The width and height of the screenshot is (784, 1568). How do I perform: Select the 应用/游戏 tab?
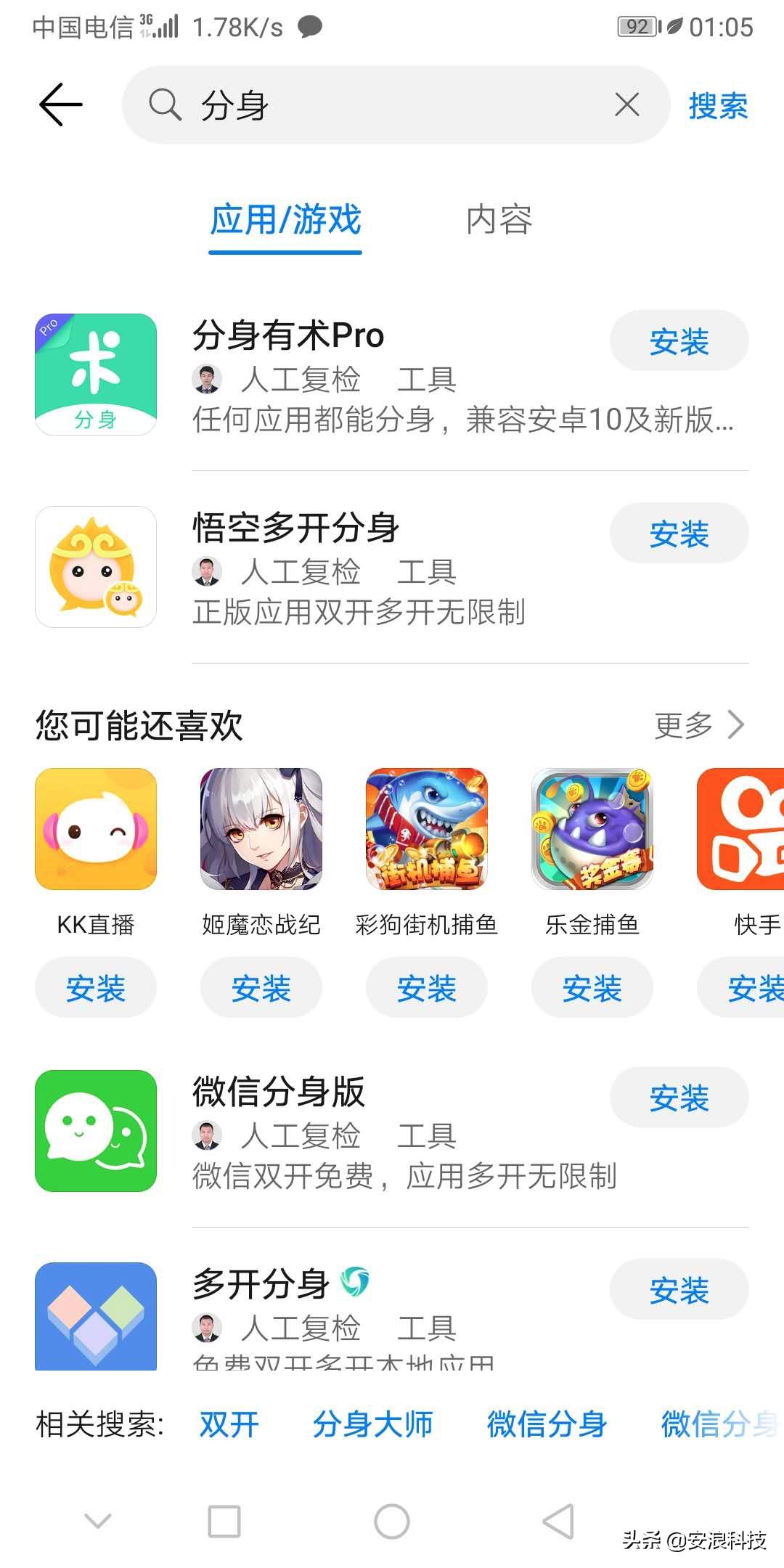[285, 221]
